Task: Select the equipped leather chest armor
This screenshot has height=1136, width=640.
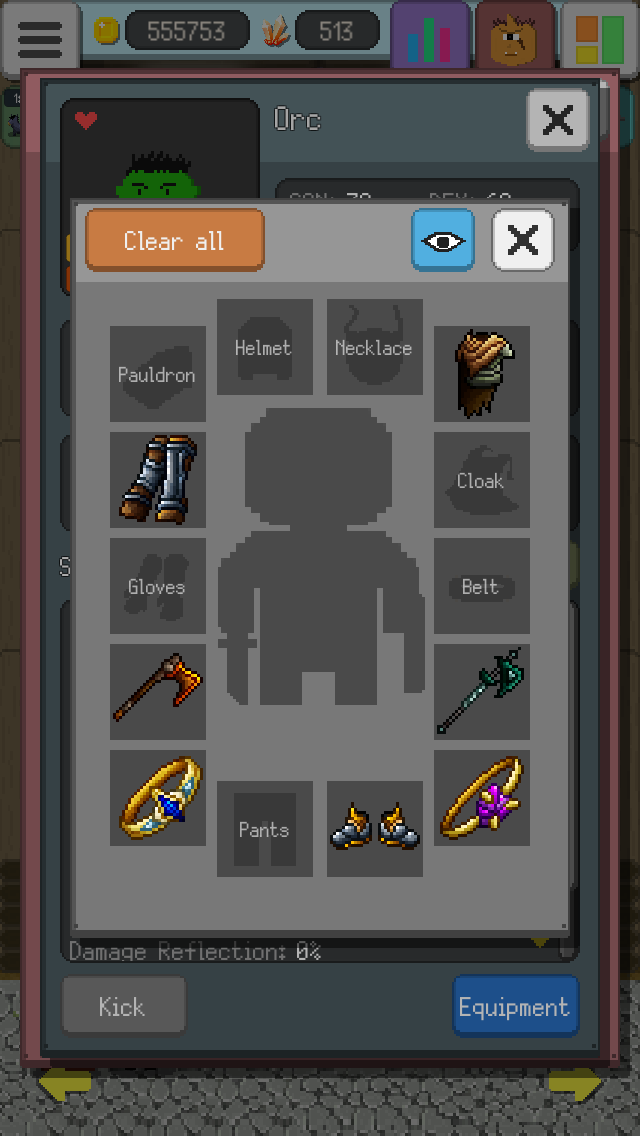Action: click(x=482, y=374)
